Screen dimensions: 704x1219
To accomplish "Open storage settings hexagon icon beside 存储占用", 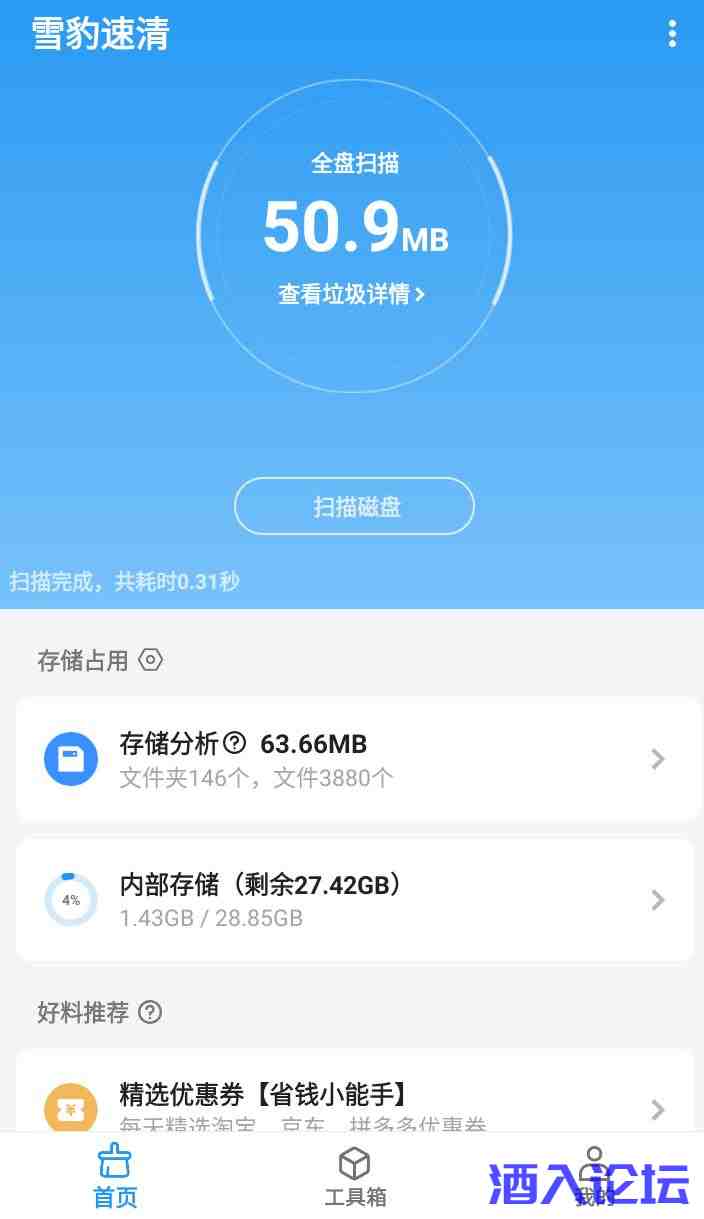I will pos(151,660).
